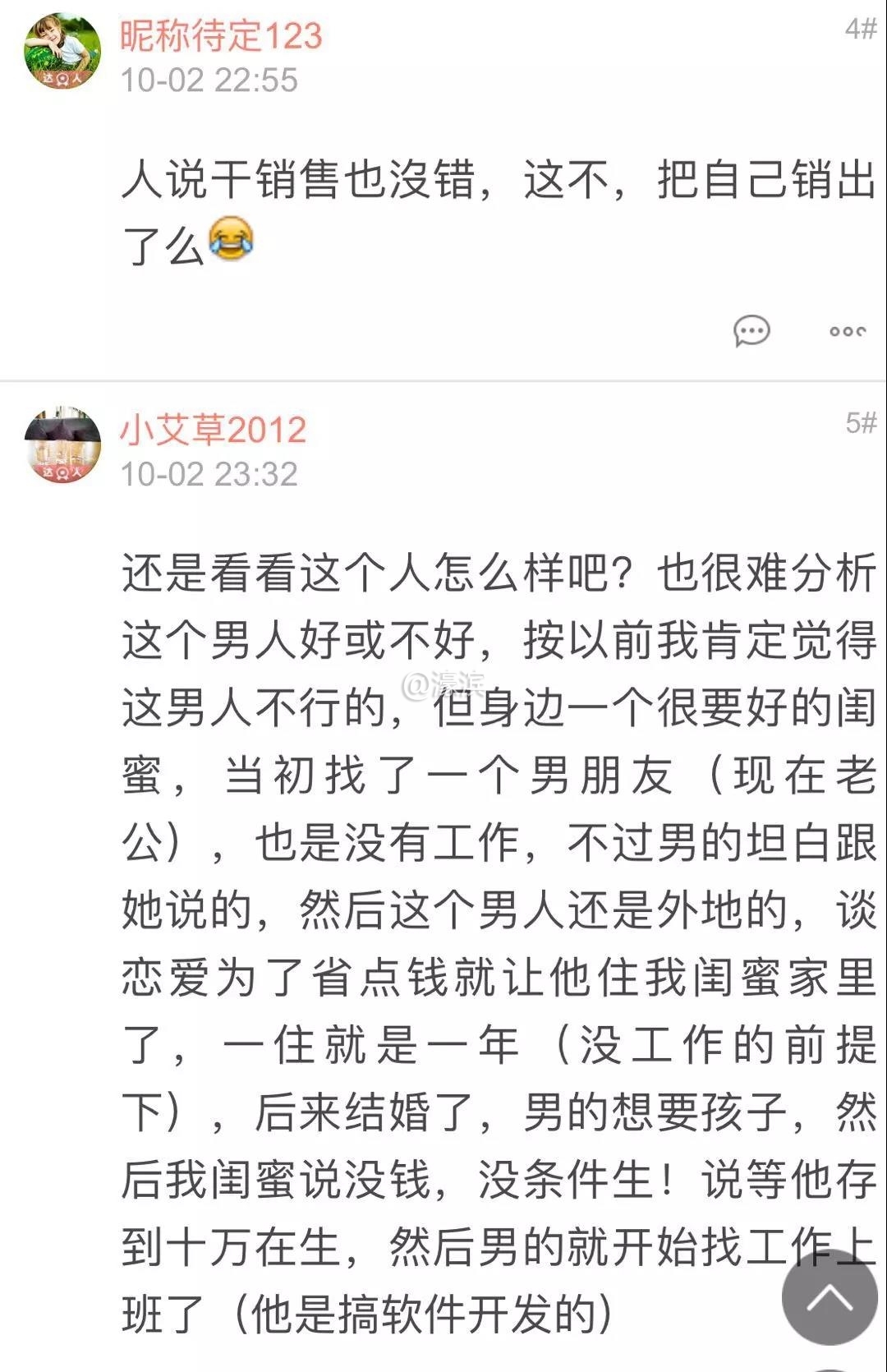Tap username 小艾草2012

(213, 430)
